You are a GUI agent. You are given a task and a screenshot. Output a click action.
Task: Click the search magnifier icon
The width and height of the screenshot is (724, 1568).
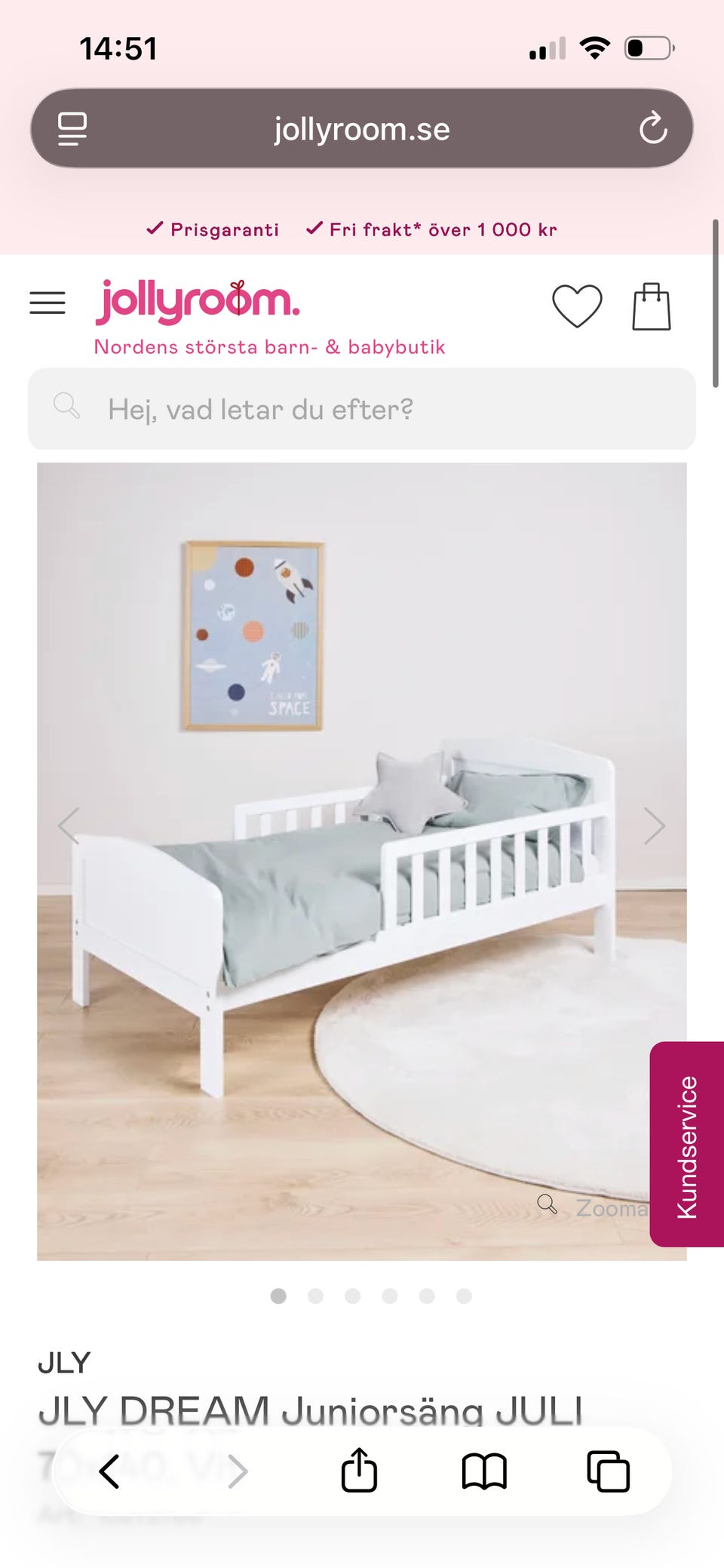(67, 408)
